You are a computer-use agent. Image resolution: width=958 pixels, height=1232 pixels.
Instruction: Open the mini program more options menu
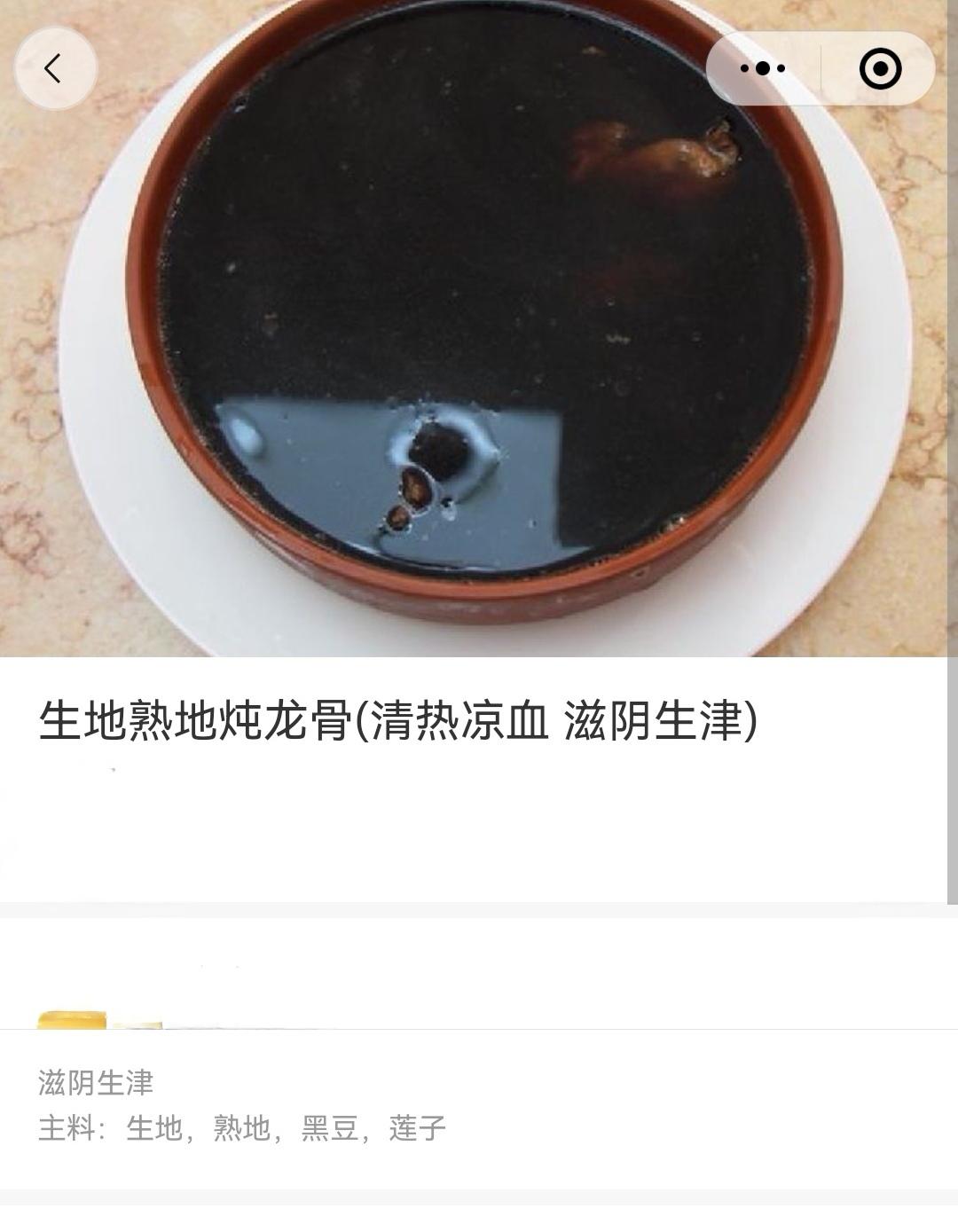click(763, 68)
